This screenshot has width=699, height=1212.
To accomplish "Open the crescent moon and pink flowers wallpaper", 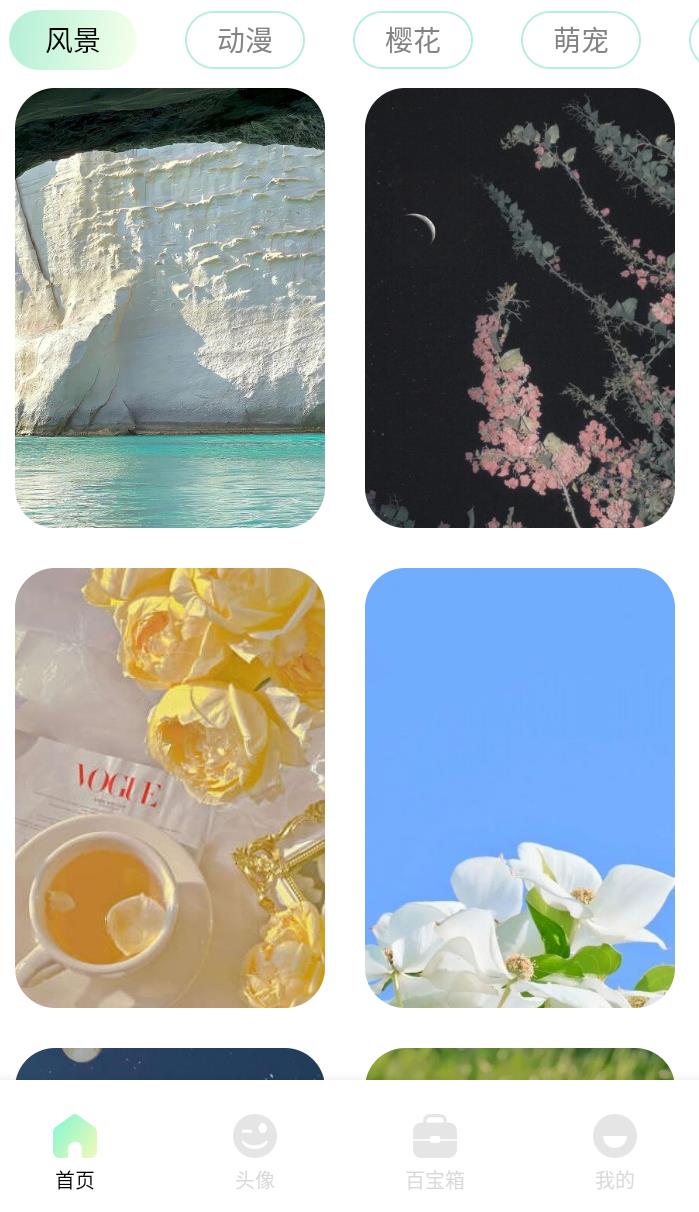I will tap(520, 308).
